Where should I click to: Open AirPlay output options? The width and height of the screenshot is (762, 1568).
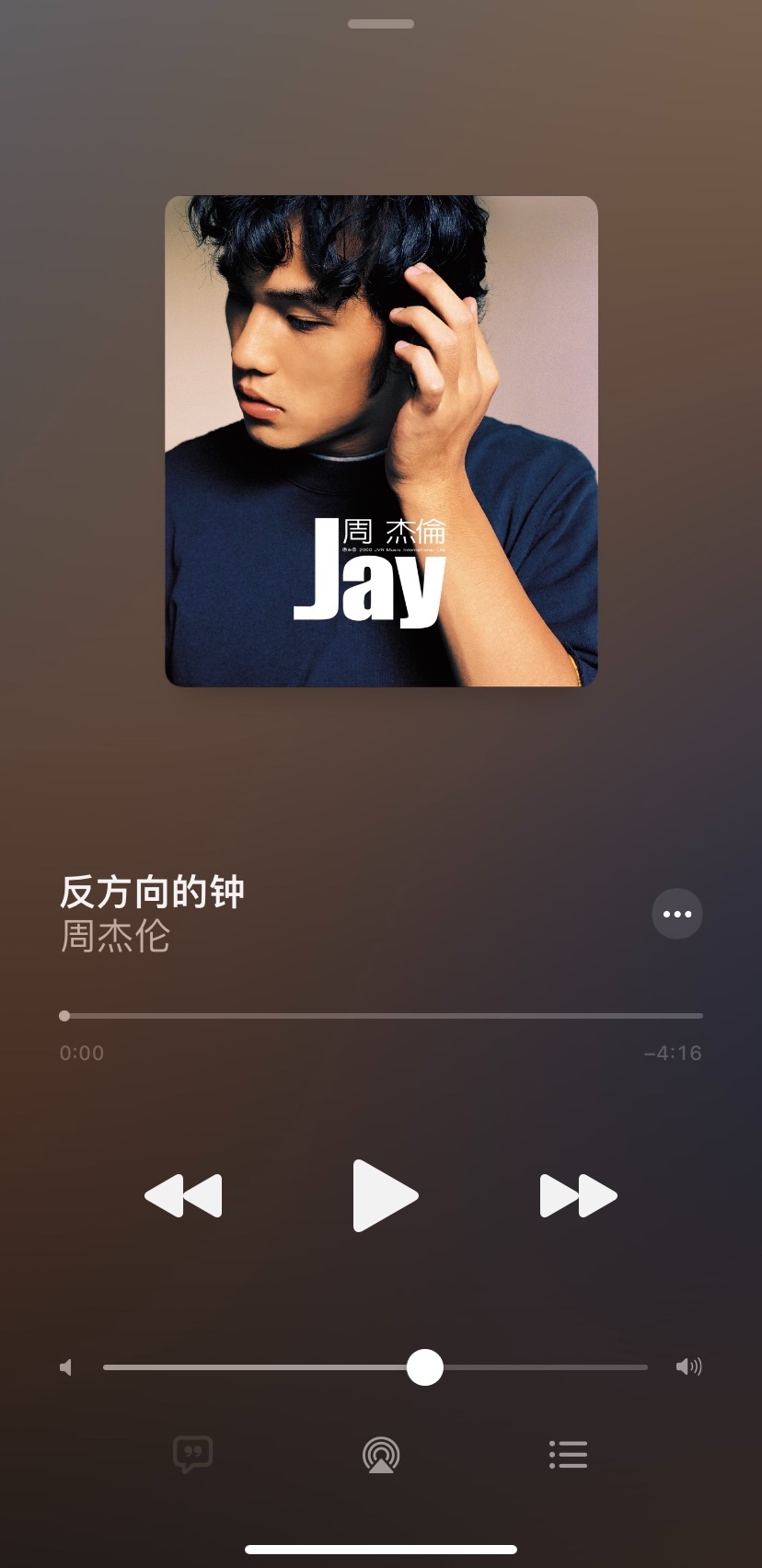tap(381, 1455)
